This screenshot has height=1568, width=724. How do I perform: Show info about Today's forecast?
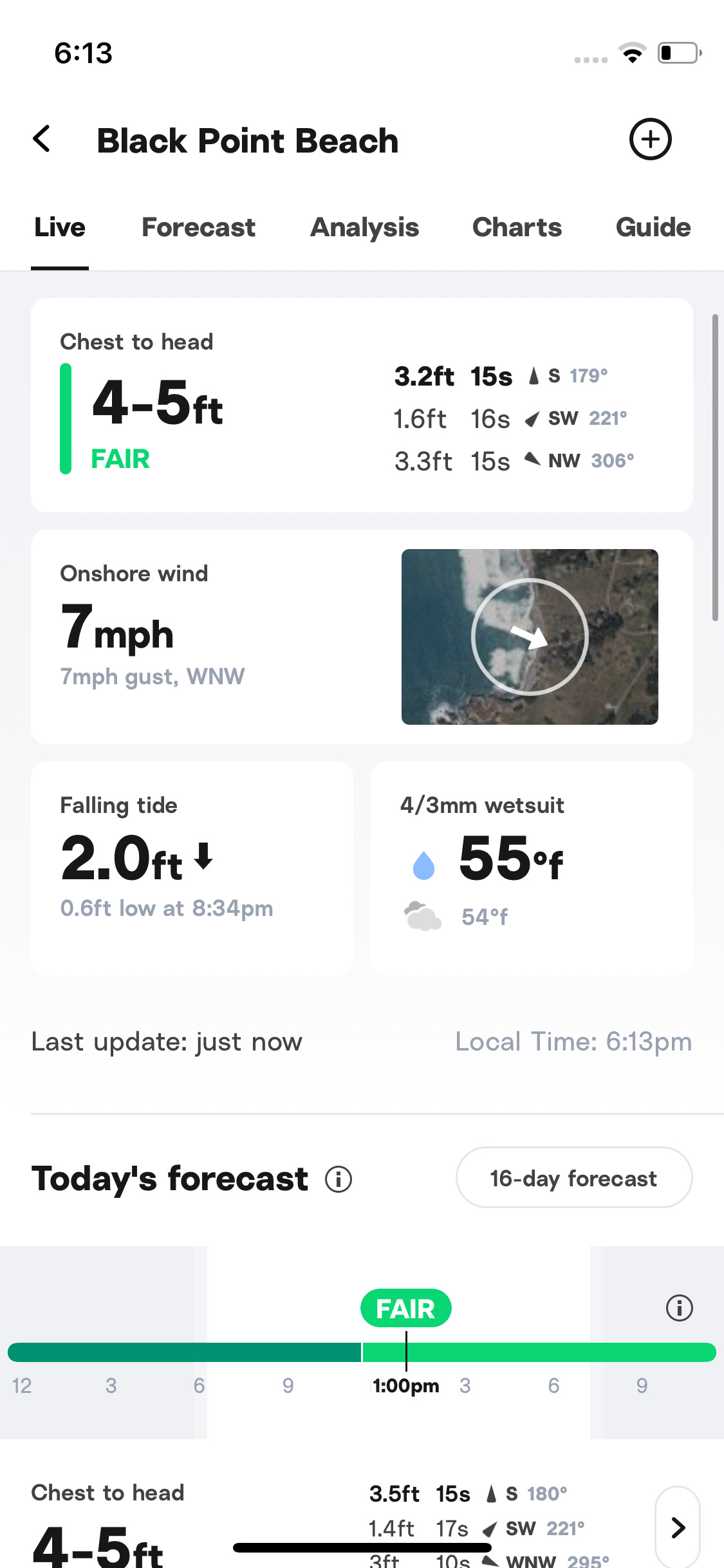click(339, 1179)
